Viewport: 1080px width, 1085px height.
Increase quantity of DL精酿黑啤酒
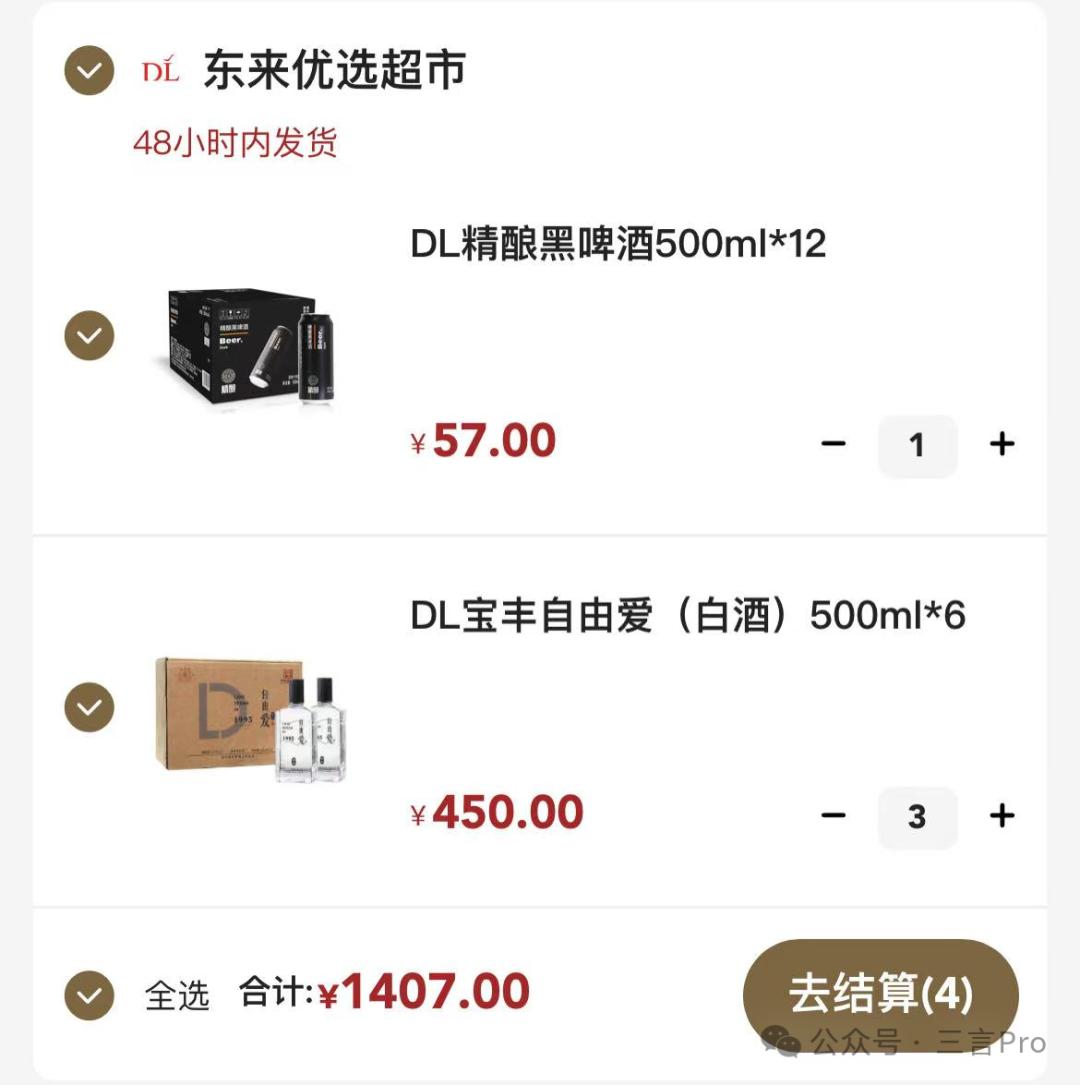(x=1001, y=444)
